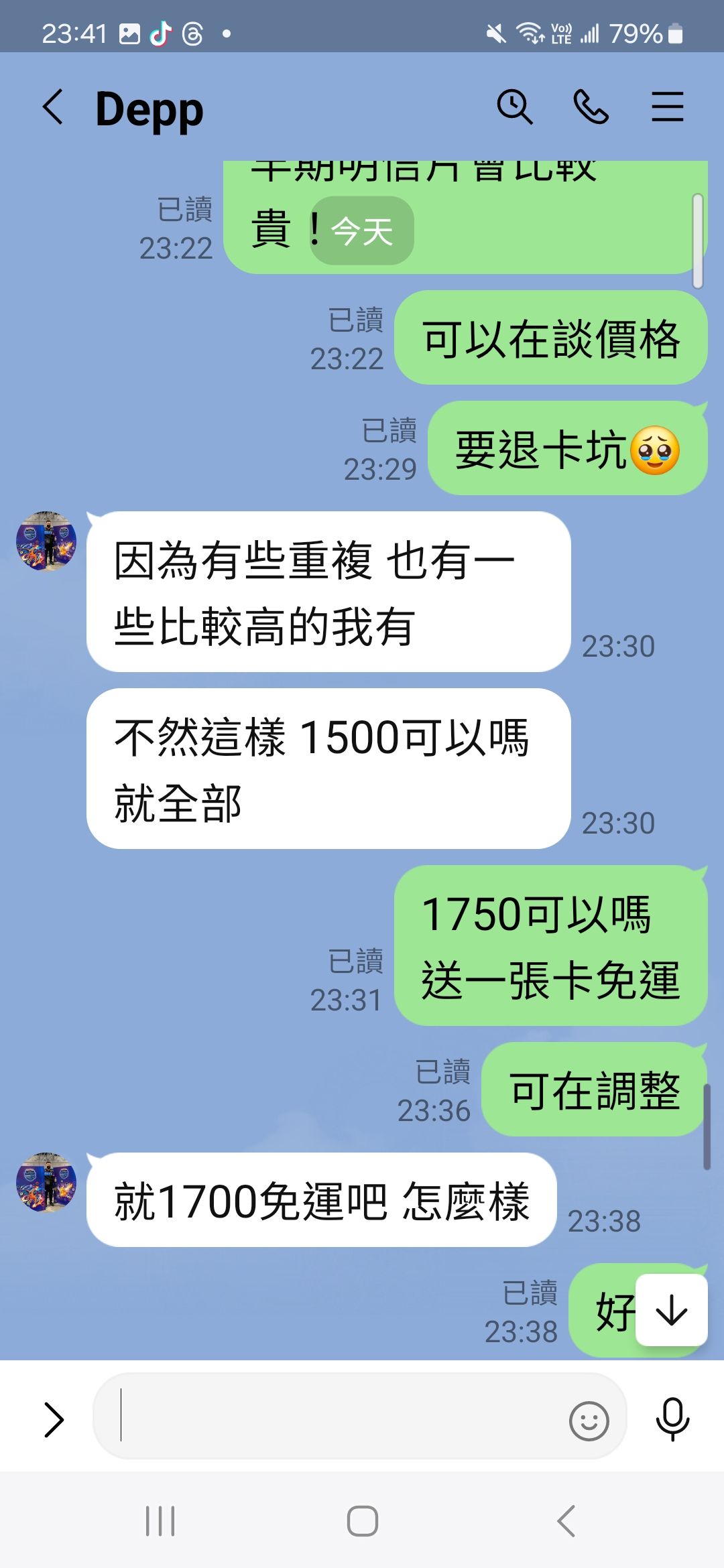Tap Depp's avatar beside 就1700免運吧 message
724x1568 pixels.
[46, 1183]
